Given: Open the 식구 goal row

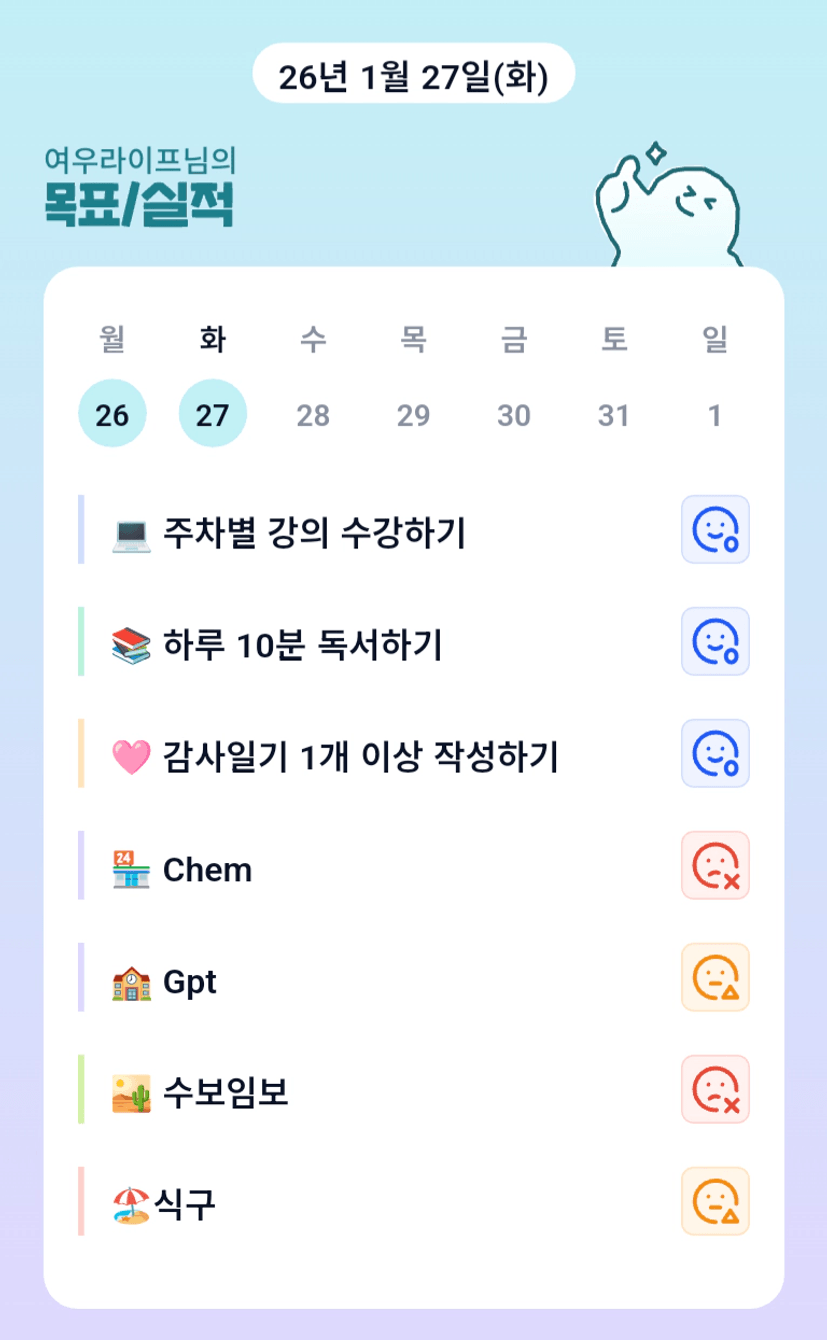Looking at the screenshot, I should point(185,1205).
